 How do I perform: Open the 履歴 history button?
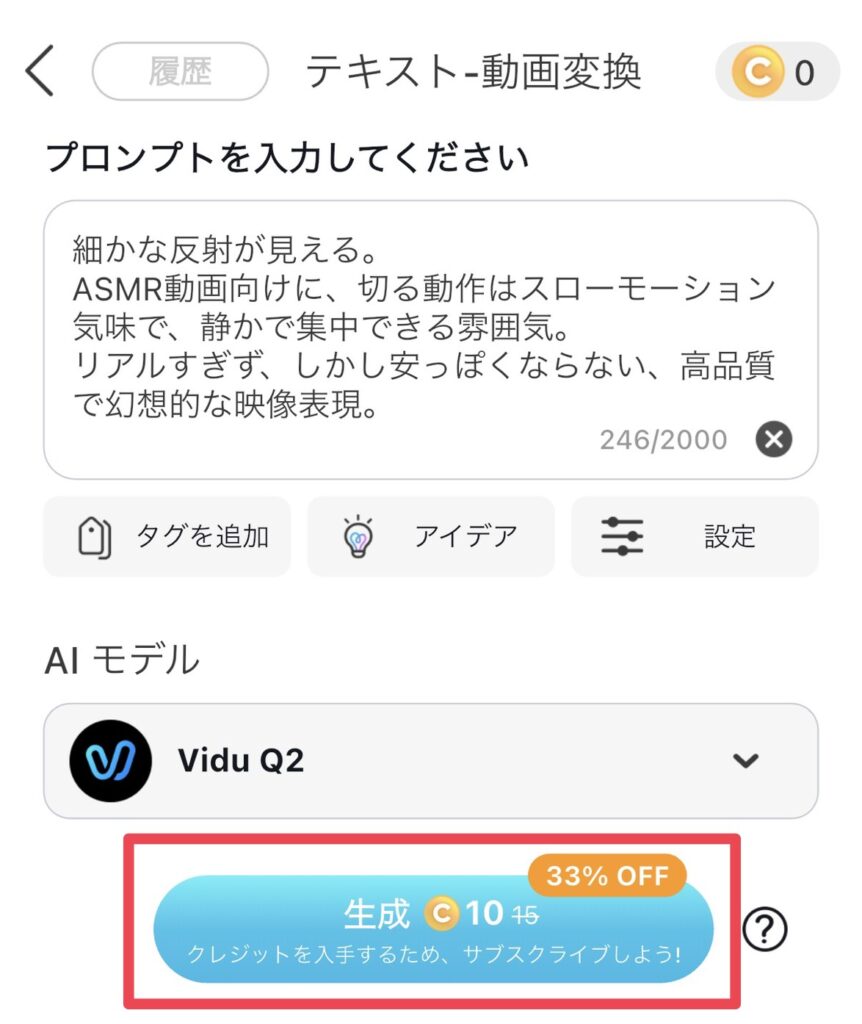coord(180,73)
